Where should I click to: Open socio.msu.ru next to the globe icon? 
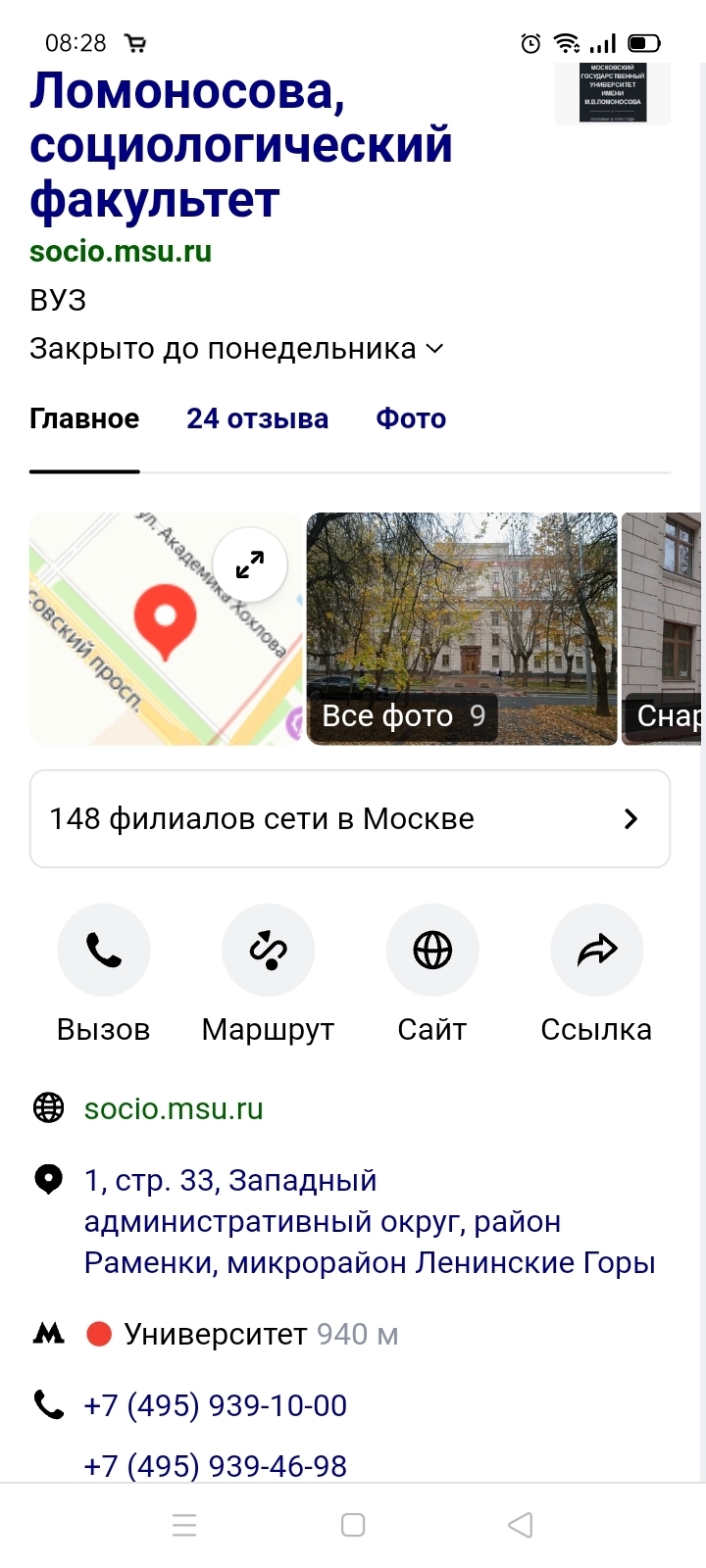point(174,1108)
